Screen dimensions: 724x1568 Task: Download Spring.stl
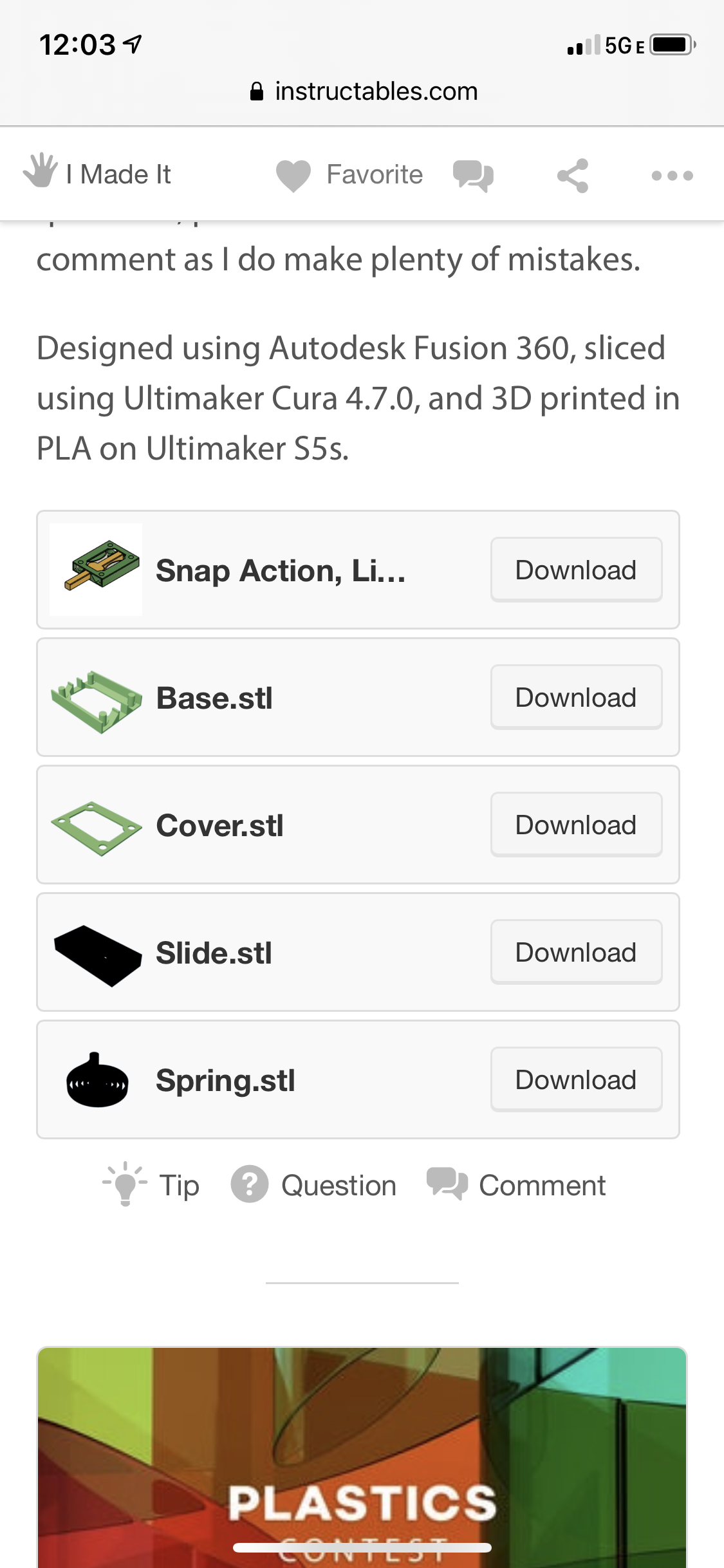(576, 1080)
